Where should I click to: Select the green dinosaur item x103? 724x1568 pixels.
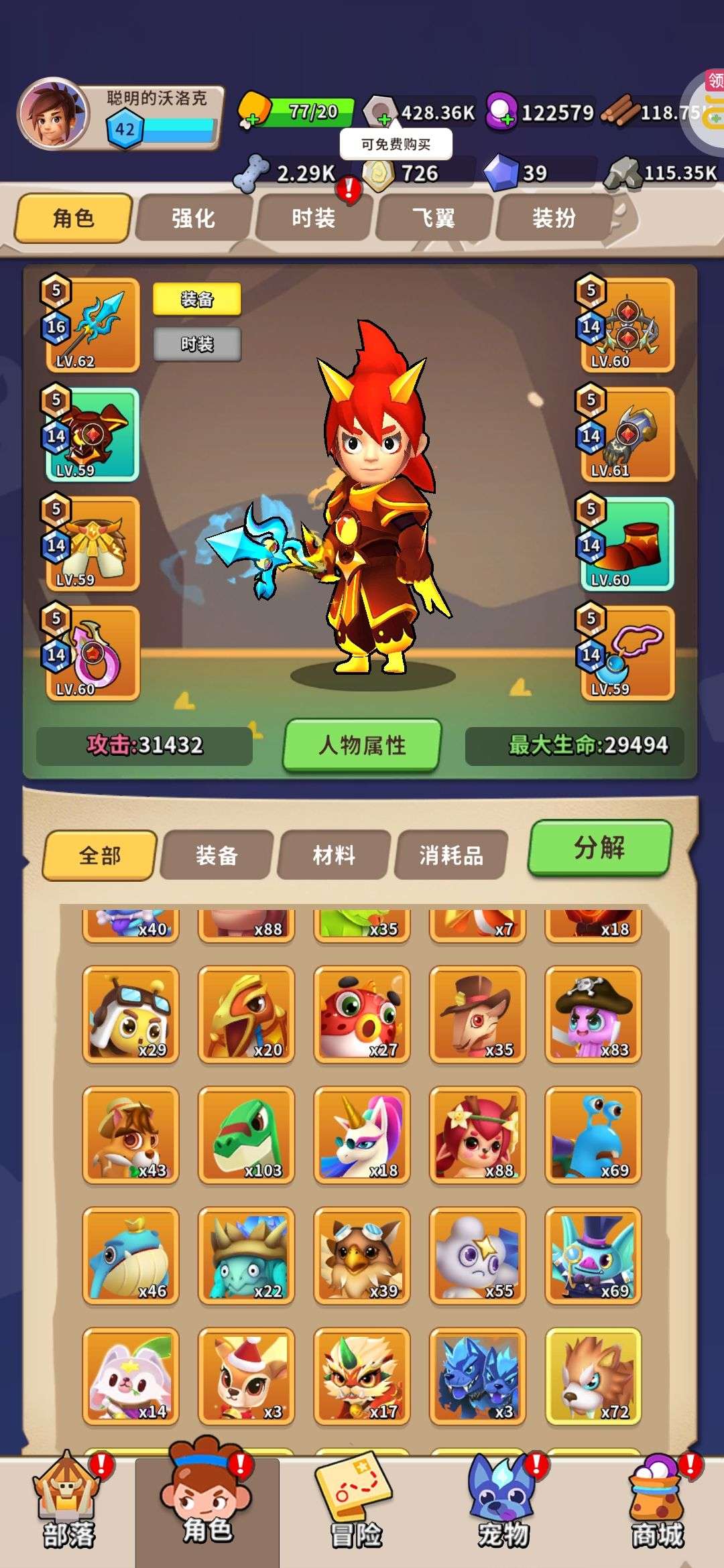click(x=246, y=1135)
